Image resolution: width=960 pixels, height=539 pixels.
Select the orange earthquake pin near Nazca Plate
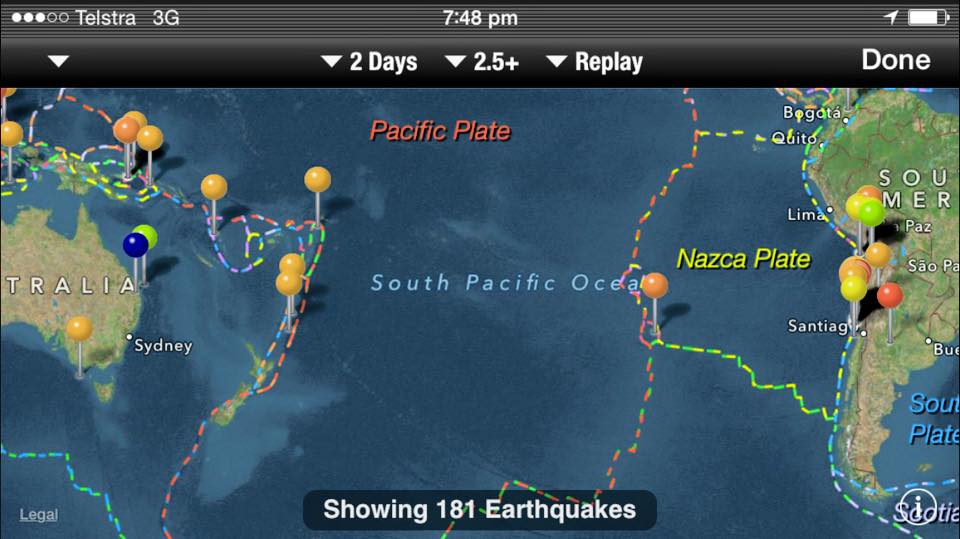(654, 286)
